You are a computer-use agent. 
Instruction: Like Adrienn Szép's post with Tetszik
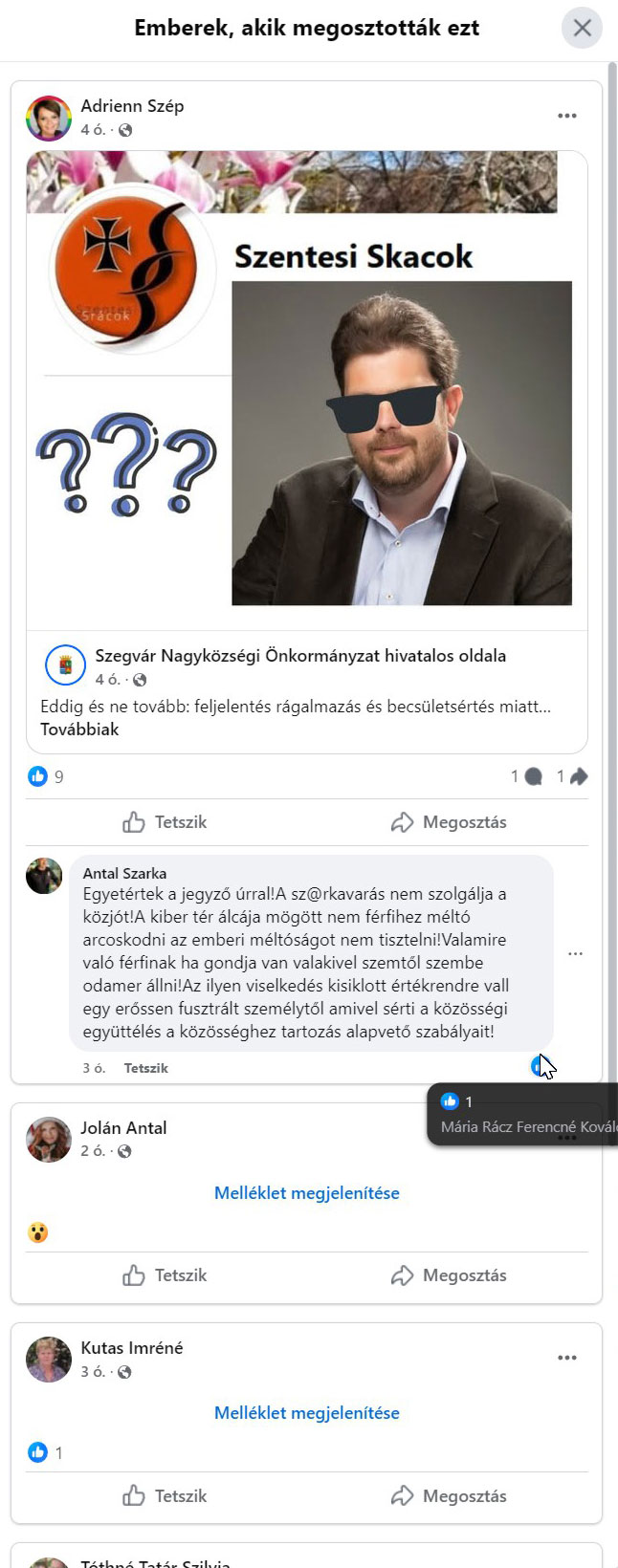(166, 822)
